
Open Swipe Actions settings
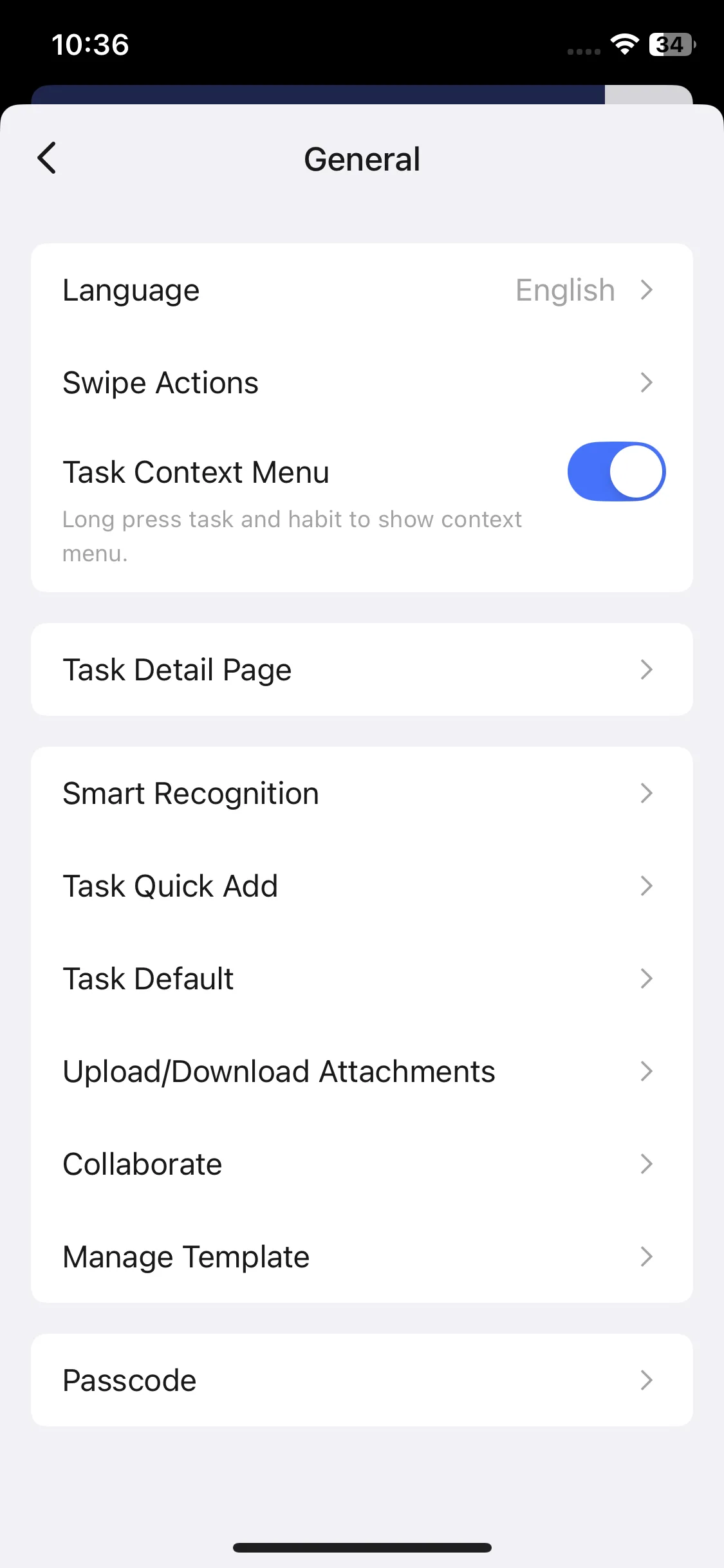pos(362,383)
